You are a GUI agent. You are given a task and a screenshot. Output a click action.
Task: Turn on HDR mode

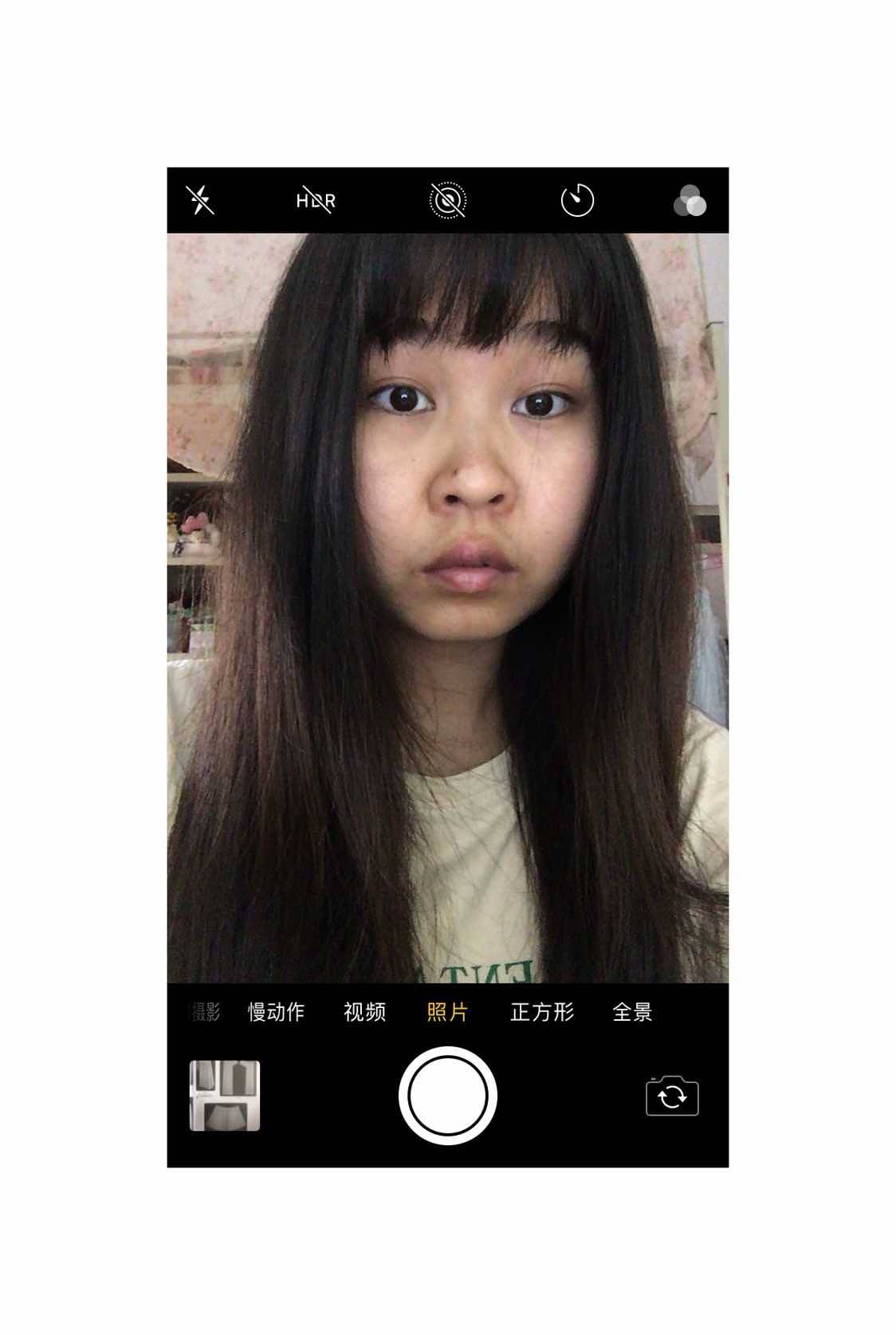316,200
